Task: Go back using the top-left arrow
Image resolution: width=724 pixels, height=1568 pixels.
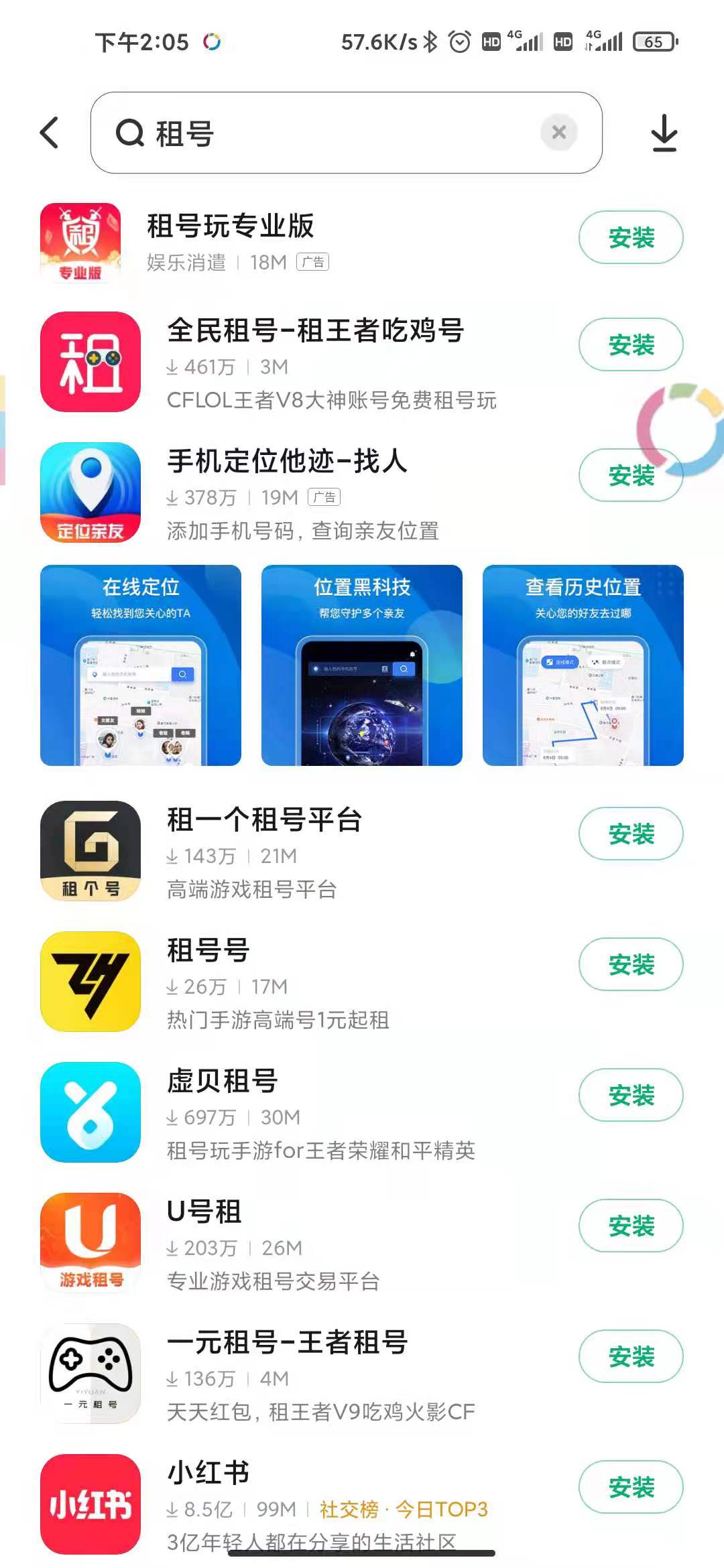Action: click(x=50, y=133)
